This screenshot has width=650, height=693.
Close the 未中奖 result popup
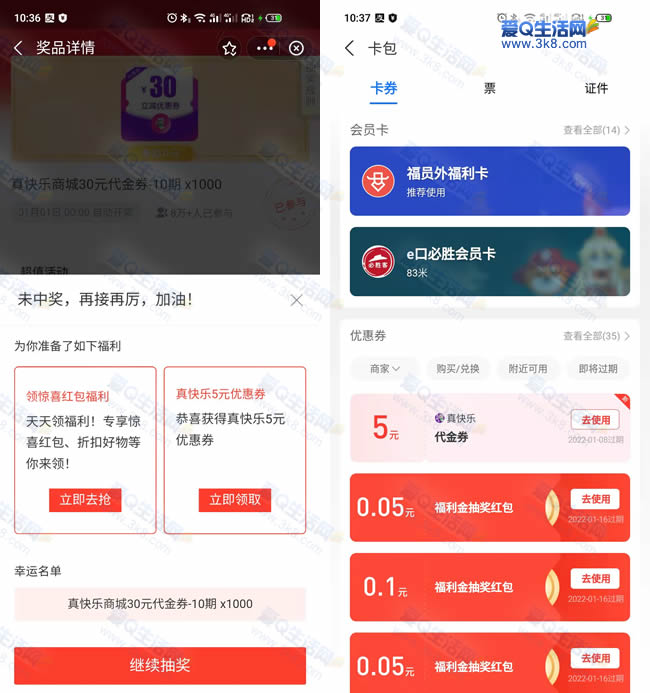[x=296, y=300]
